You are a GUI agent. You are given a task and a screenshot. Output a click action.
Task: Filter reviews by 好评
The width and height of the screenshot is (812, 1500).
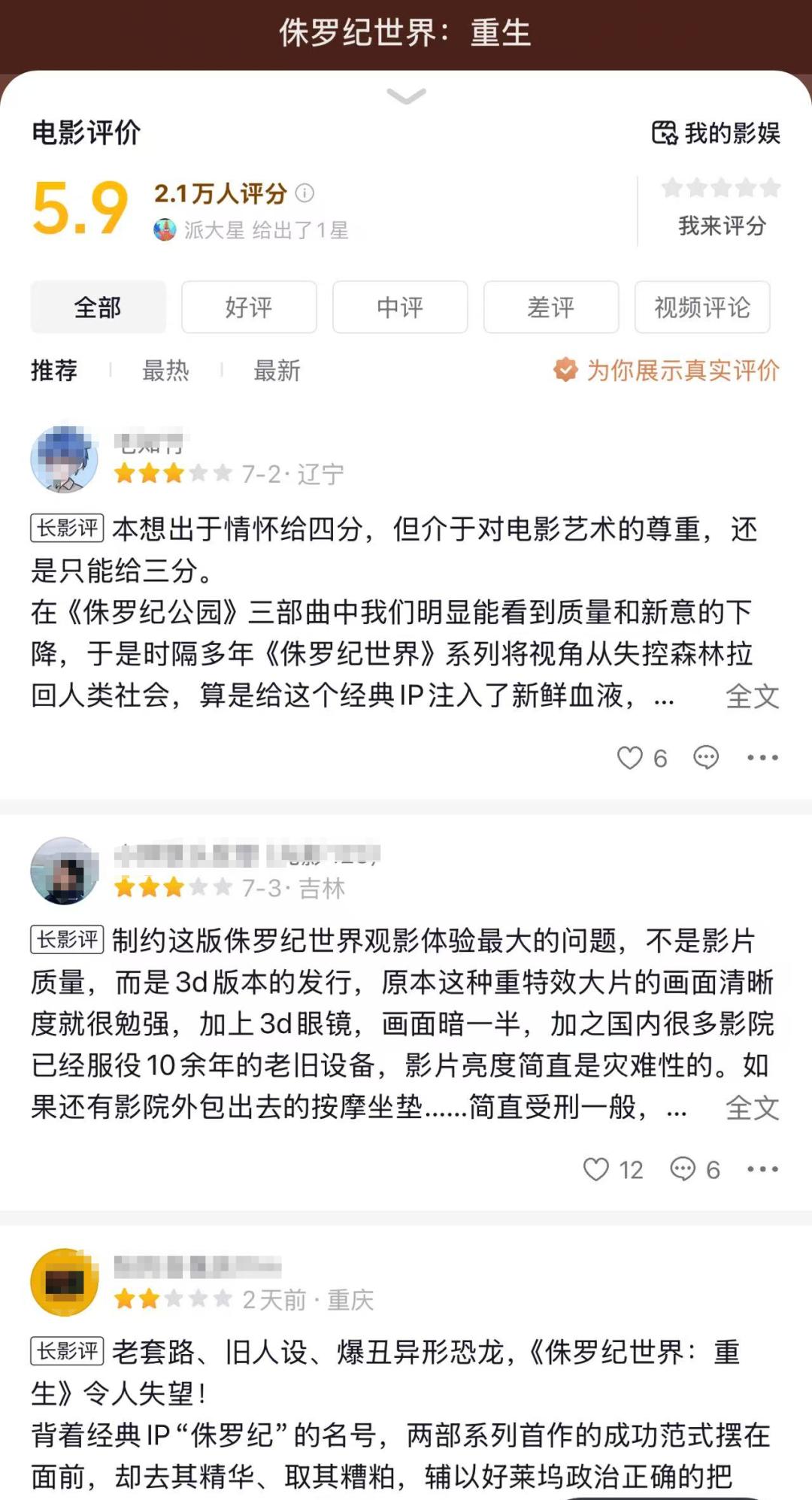[249, 307]
